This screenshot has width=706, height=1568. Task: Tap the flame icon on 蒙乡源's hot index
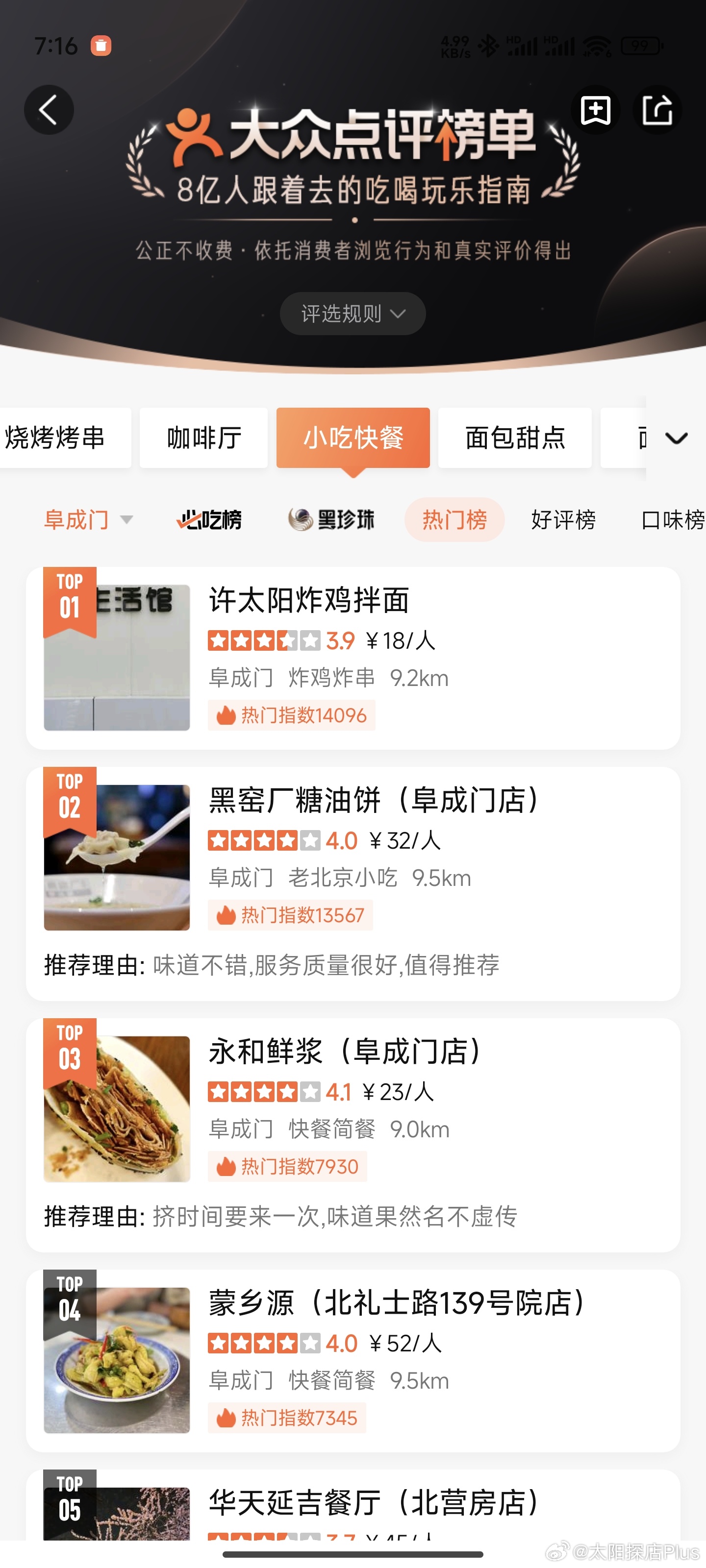click(x=226, y=1418)
